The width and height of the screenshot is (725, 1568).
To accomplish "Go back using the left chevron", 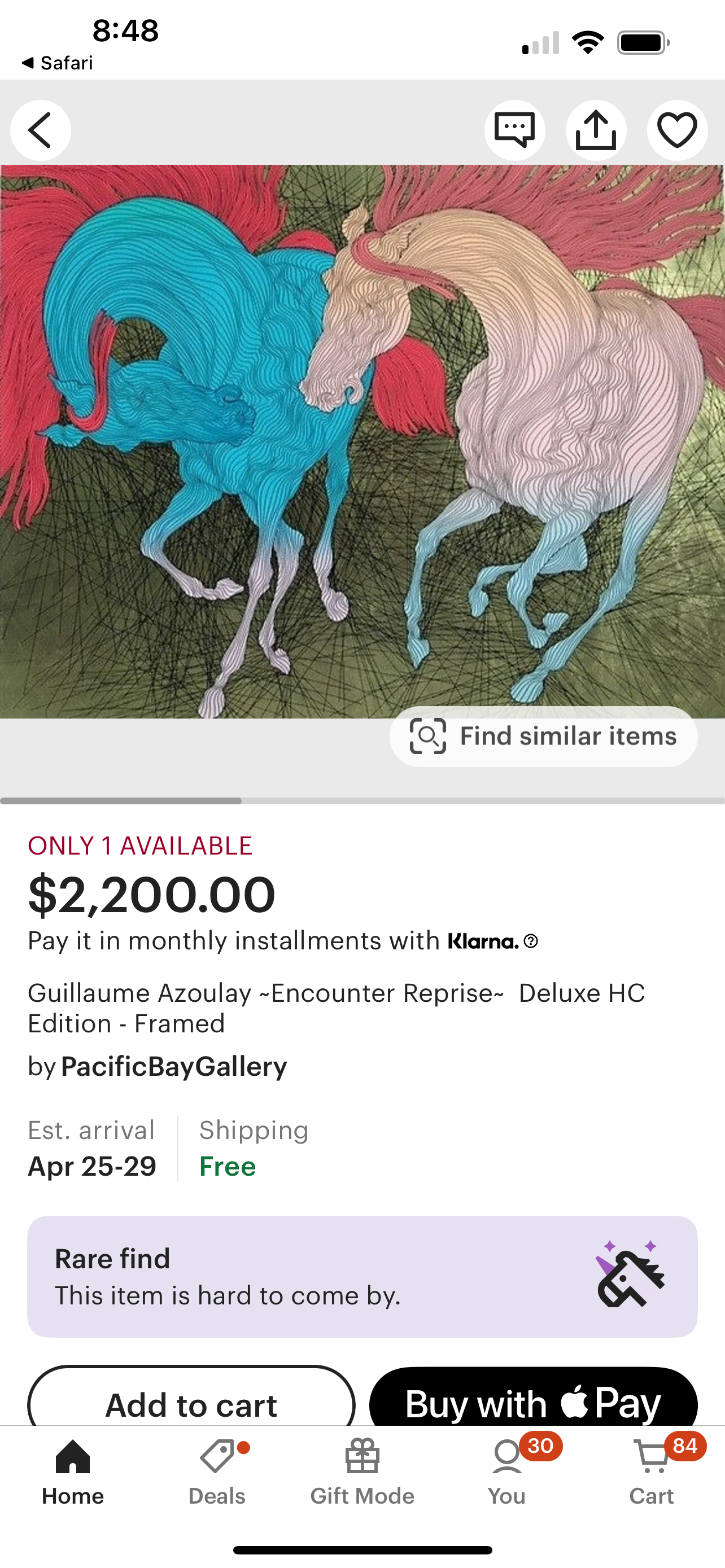I will click(40, 130).
